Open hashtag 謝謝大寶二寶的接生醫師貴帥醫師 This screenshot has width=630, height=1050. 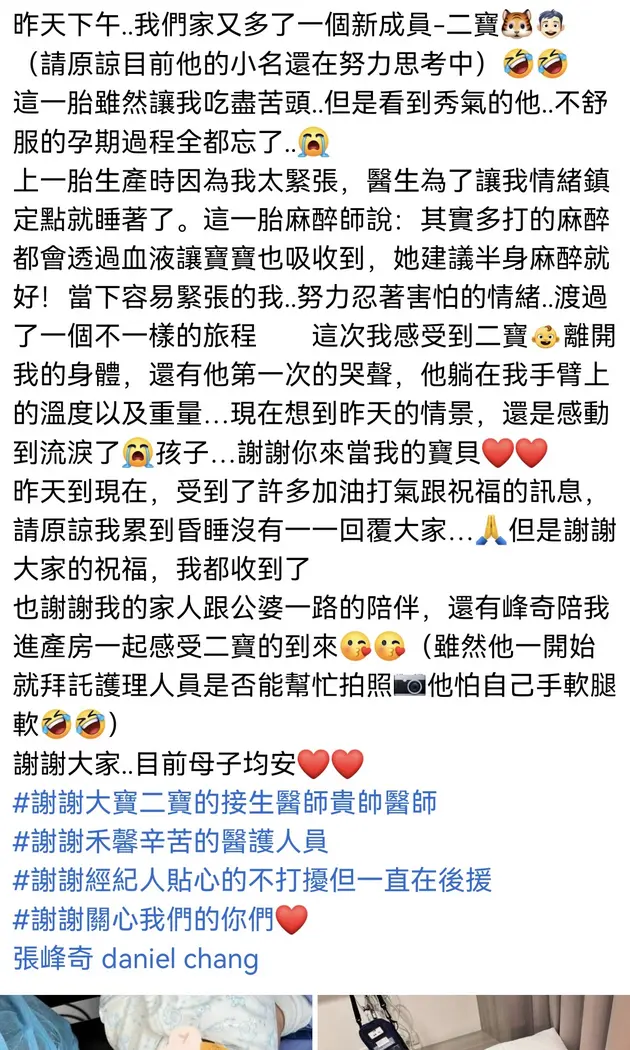pyautogui.click(x=224, y=802)
